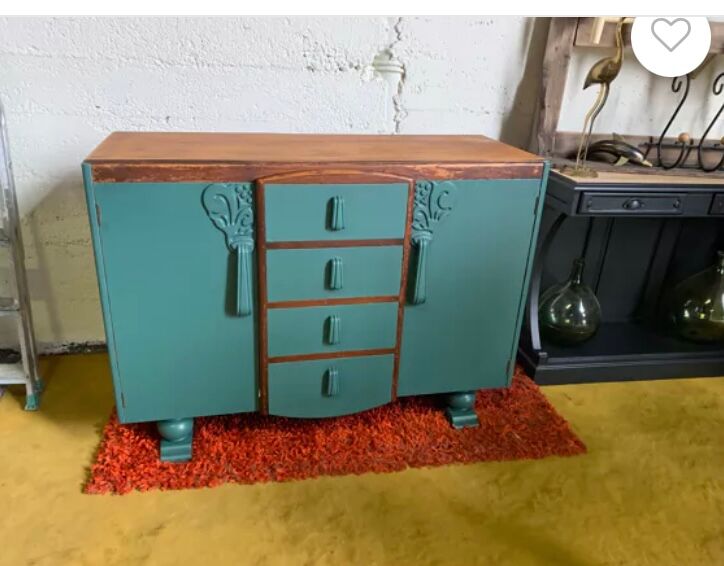Add this sideboard listing to favorites
Viewport: 724px width, 566px height.
click(670, 36)
